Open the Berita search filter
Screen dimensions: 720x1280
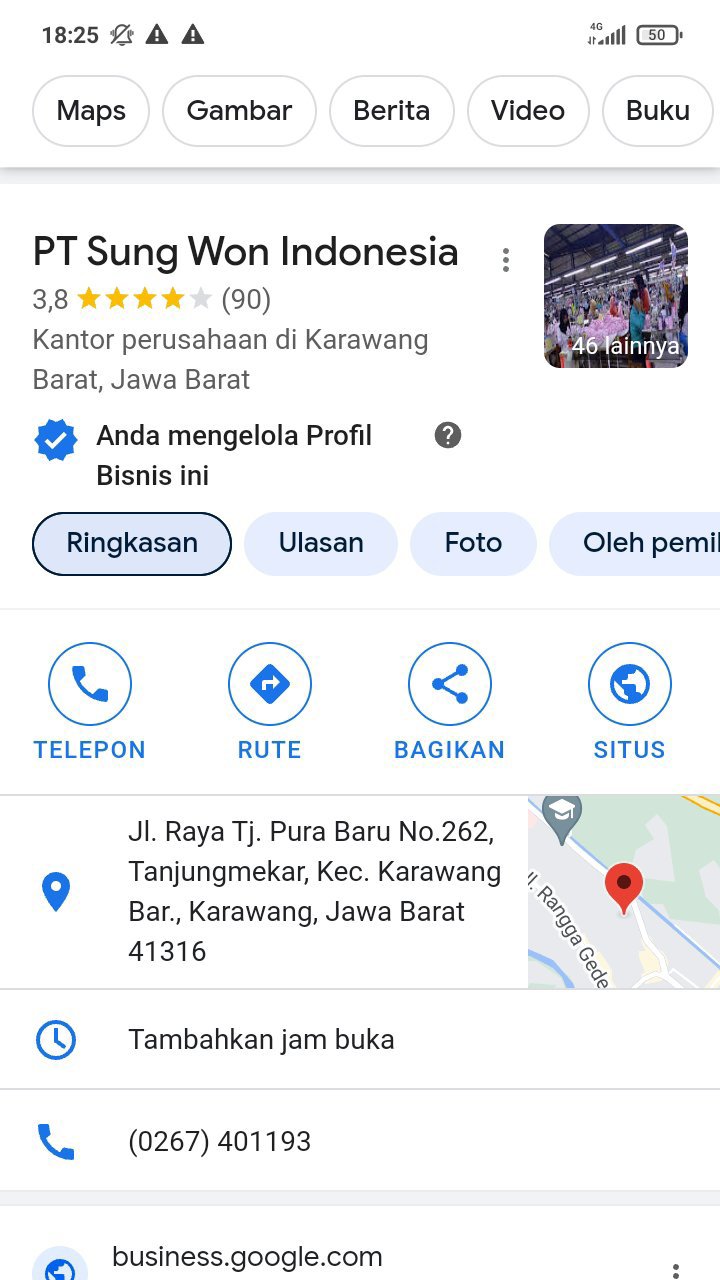pos(391,111)
